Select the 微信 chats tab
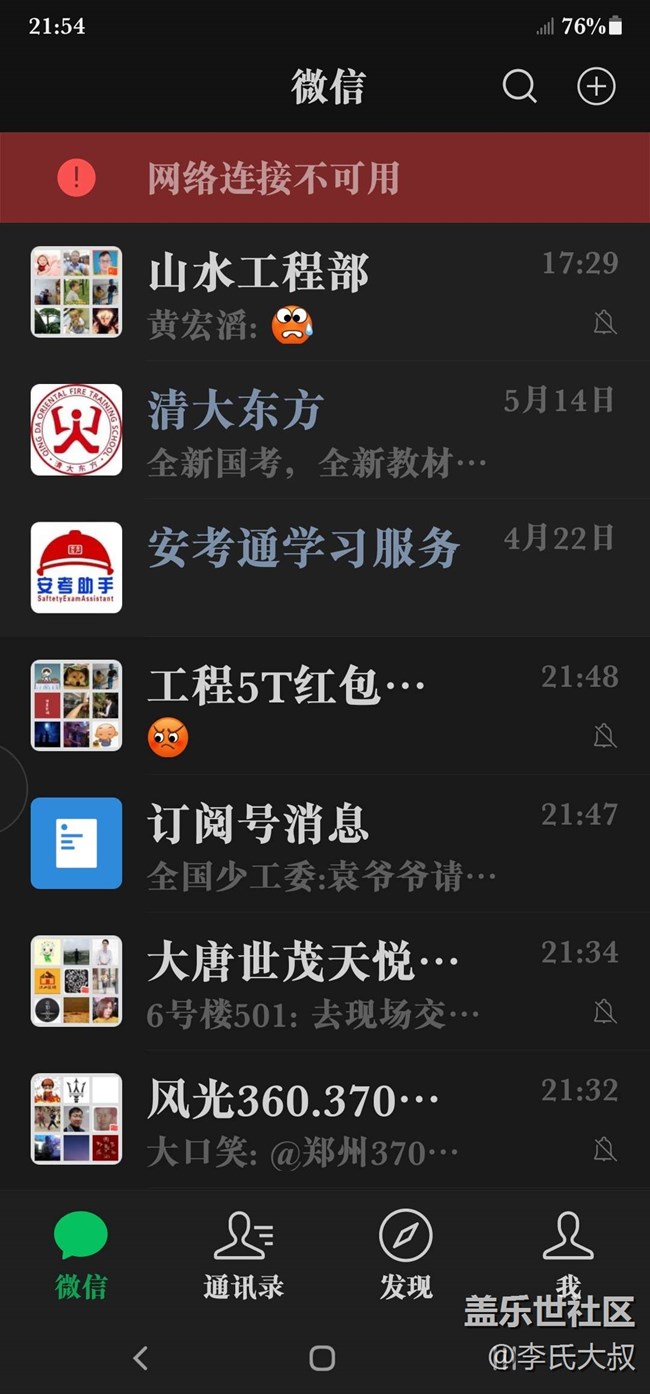 81,1254
